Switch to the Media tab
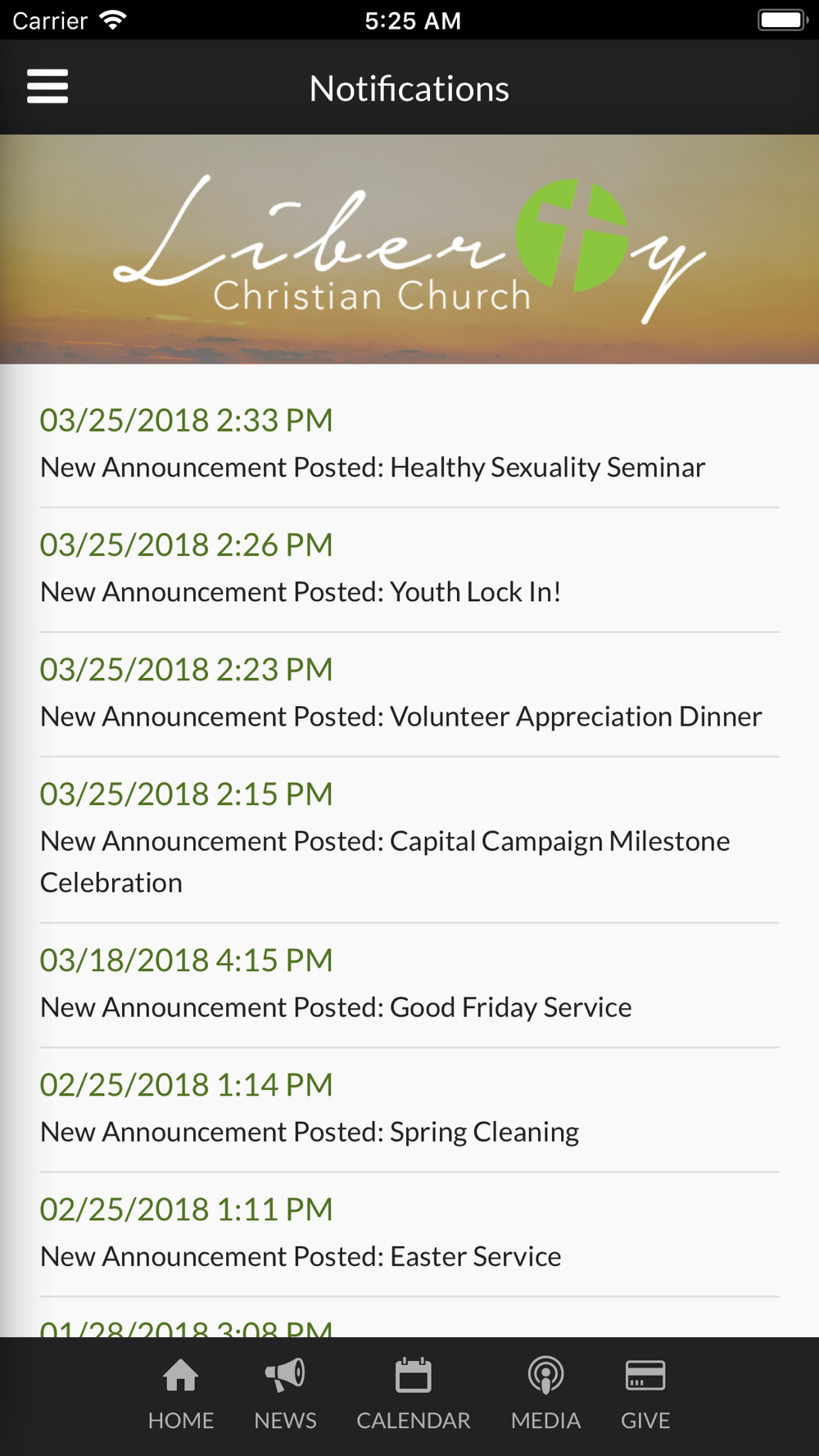Screen dimensions: 819x1456 pos(545,1395)
